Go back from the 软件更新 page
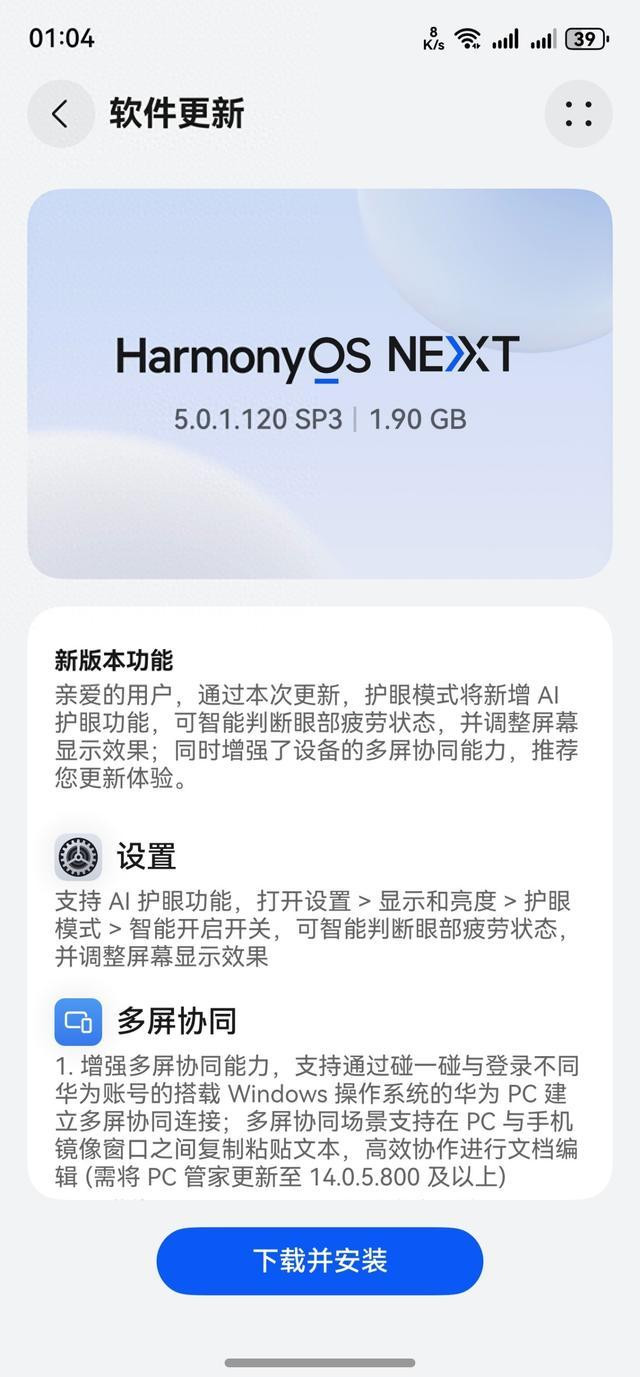The height and width of the screenshot is (1377, 640). click(x=60, y=114)
